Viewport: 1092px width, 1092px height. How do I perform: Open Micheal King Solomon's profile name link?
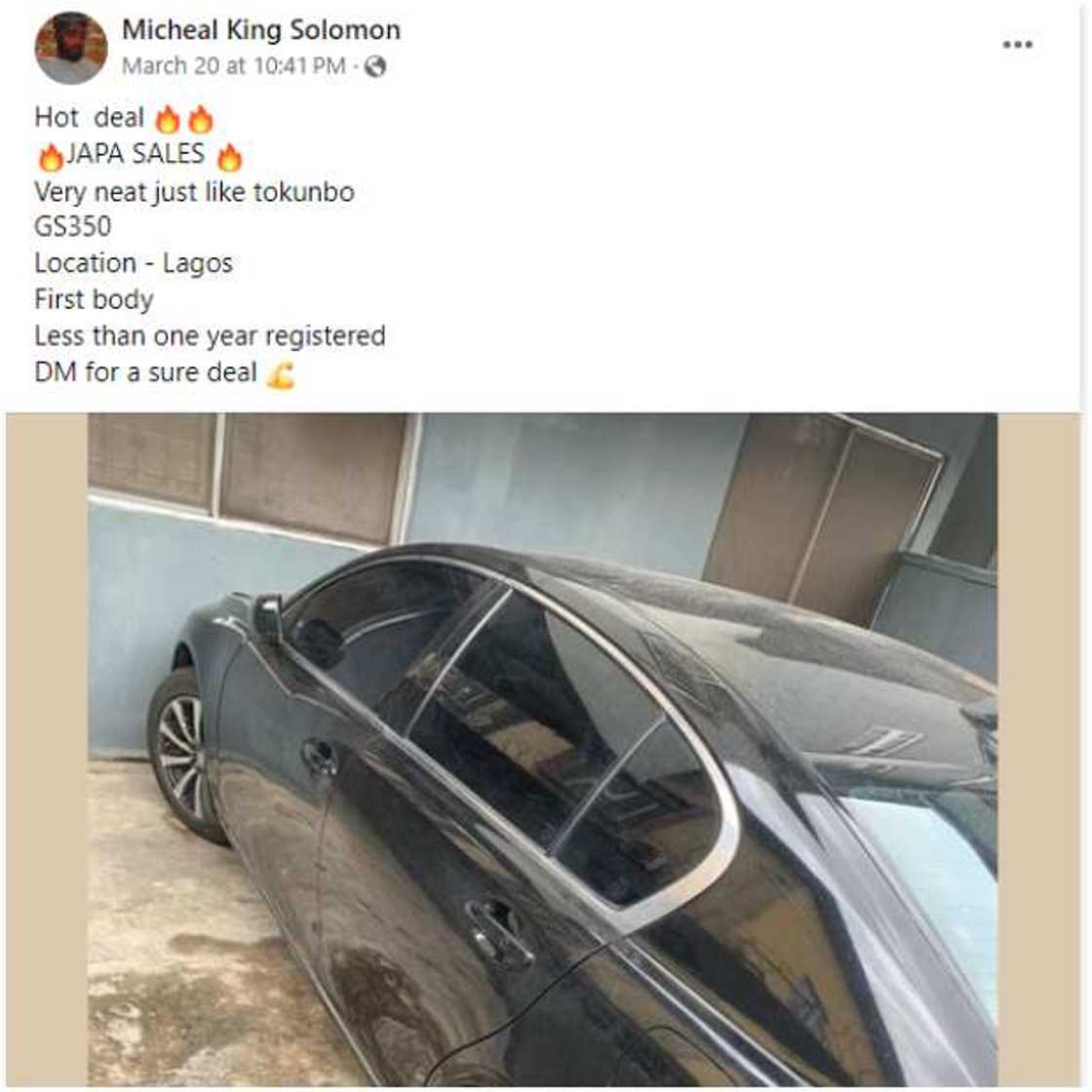pos(260,30)
